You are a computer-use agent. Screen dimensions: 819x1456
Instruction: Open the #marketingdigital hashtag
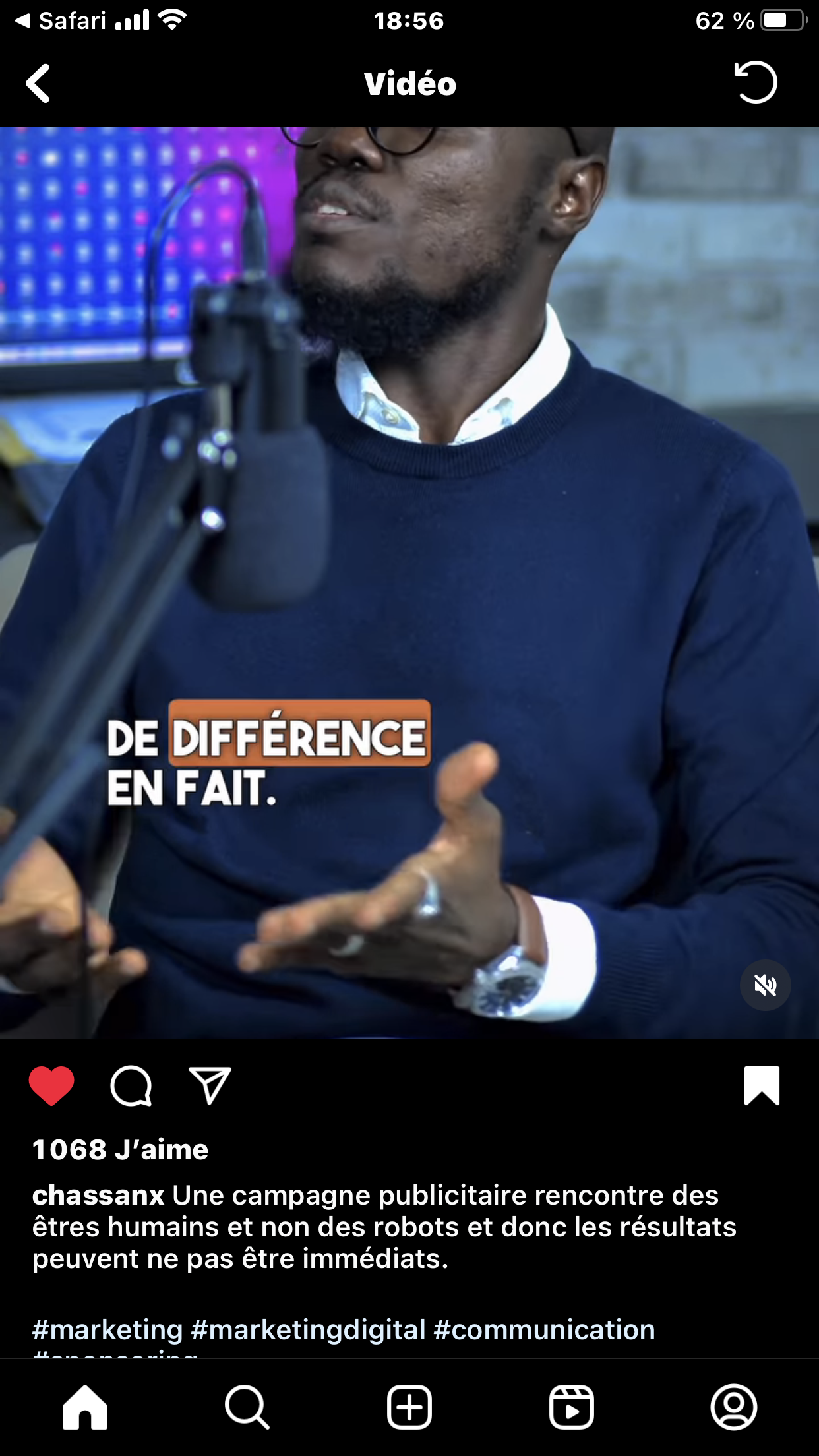coord(309,1329)
